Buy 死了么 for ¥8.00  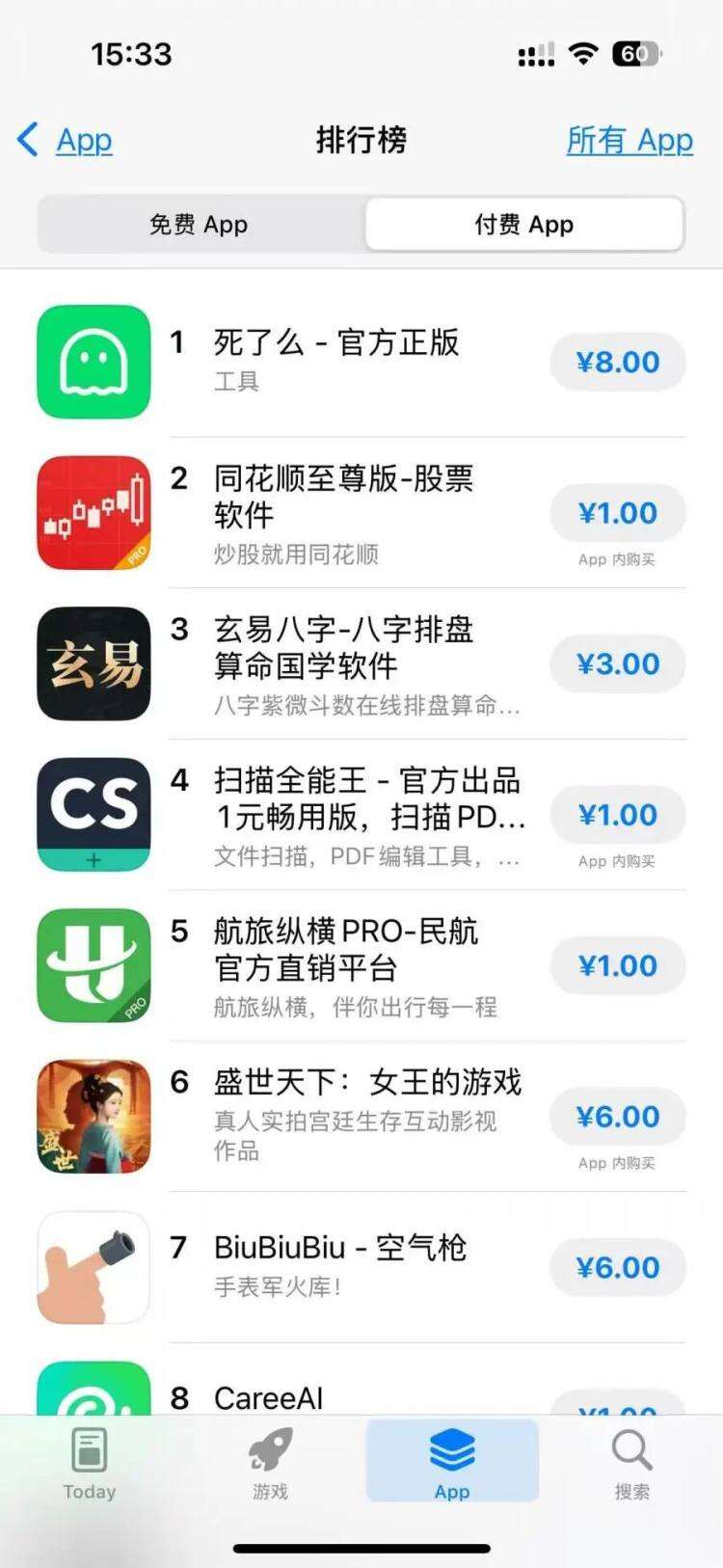[x=617, y=363]
